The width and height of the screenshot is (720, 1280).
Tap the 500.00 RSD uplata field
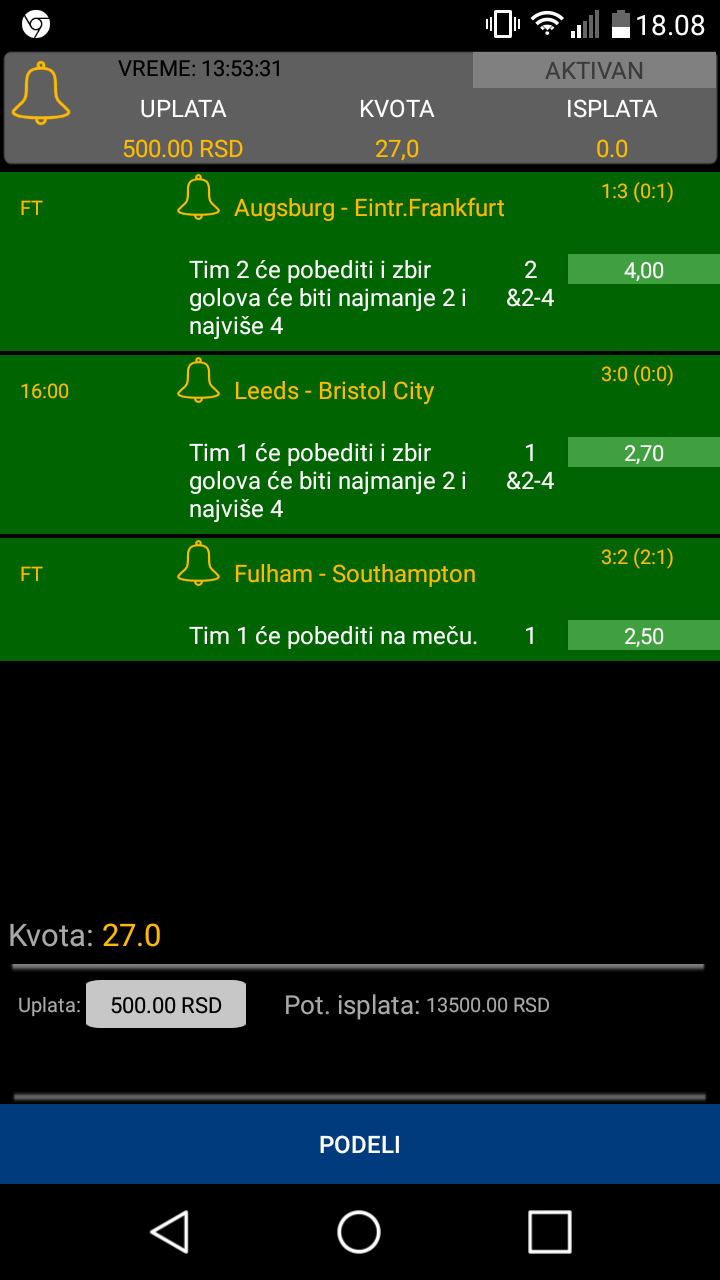tap(166, 1005)
